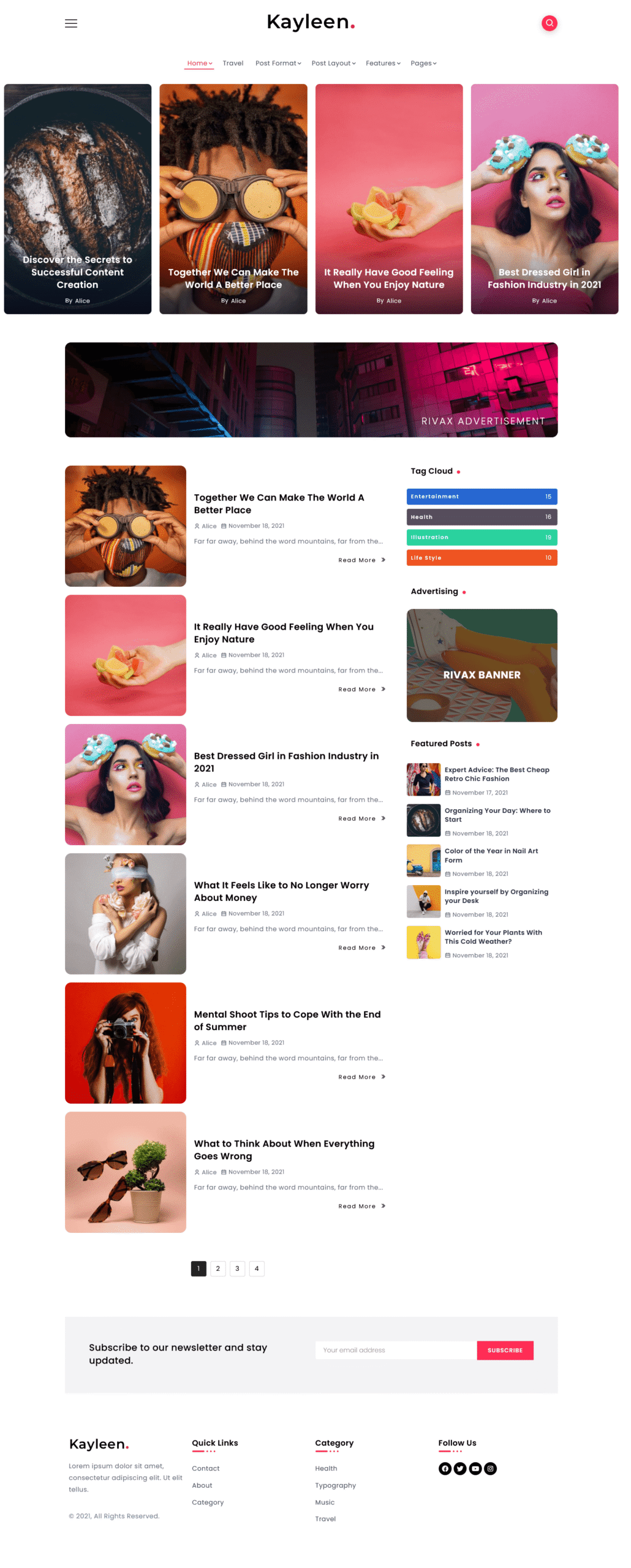Open the Typography category link

tap(335, 1485)
